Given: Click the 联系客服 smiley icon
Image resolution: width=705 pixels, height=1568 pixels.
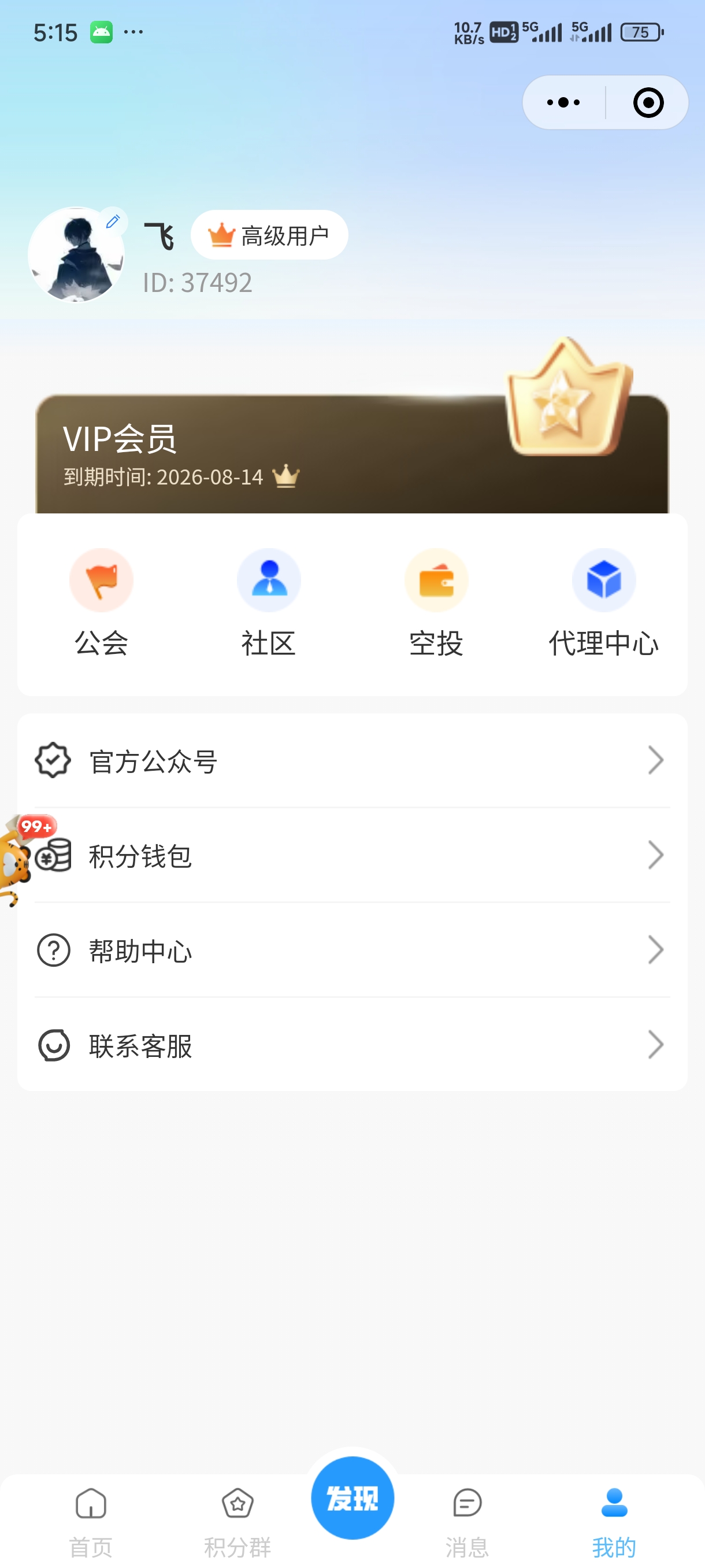Looking at the screenshot, I should (53, 1046).
